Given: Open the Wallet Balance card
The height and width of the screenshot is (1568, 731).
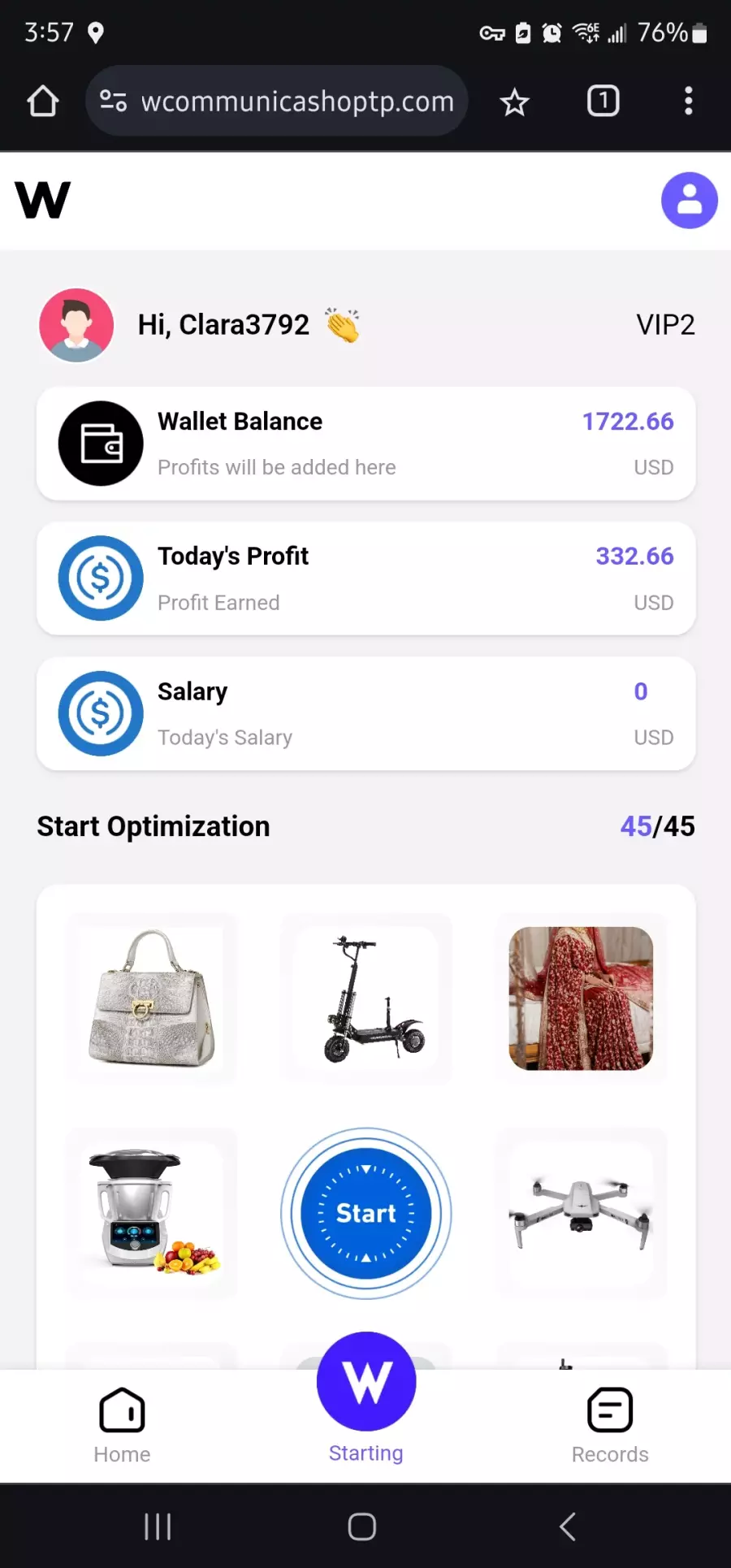Looking at the screenshot, I should coord(366,444).
